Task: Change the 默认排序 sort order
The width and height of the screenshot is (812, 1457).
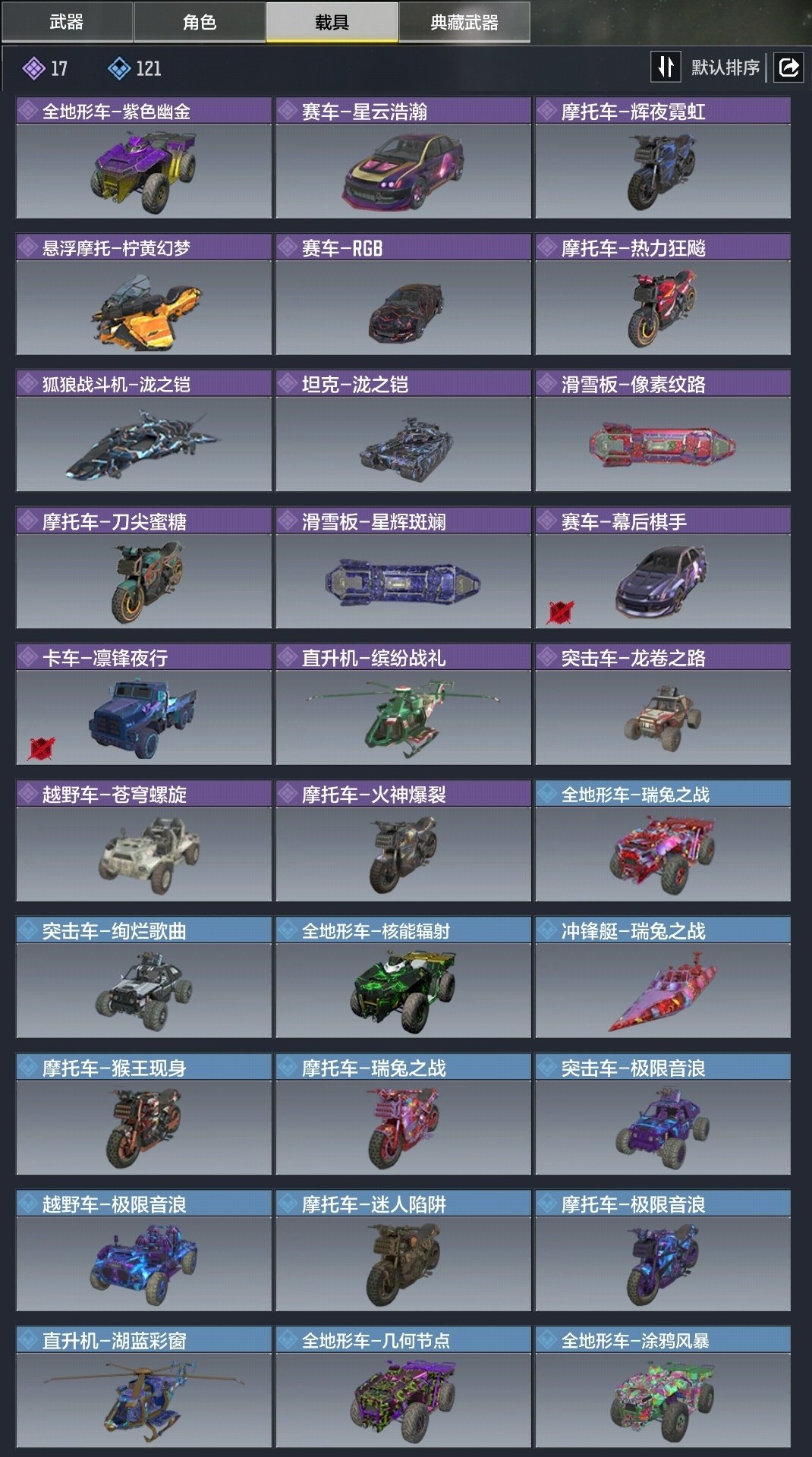Action: 707,68
